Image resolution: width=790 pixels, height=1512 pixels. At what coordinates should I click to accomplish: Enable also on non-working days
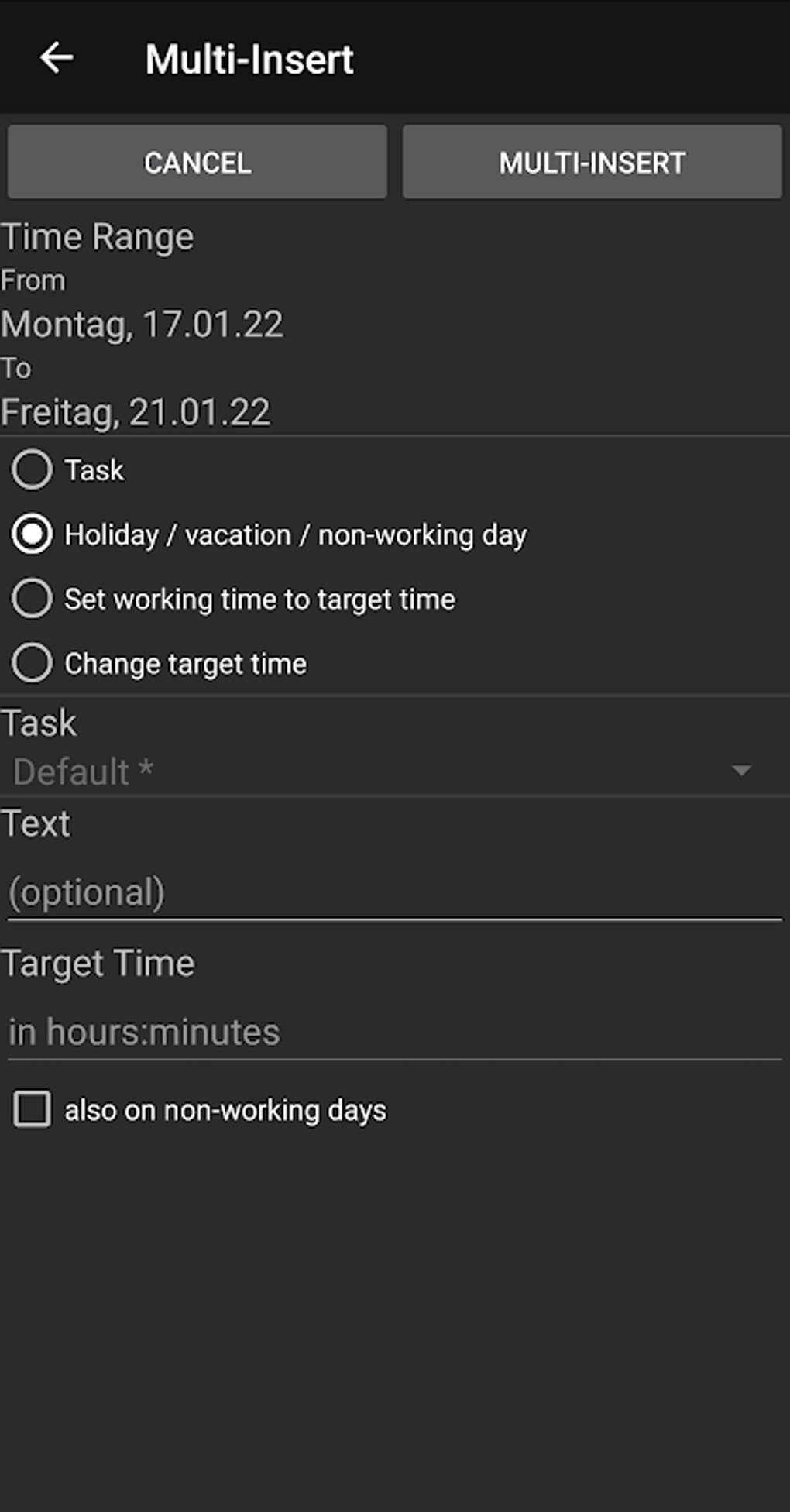(32, 1110)
